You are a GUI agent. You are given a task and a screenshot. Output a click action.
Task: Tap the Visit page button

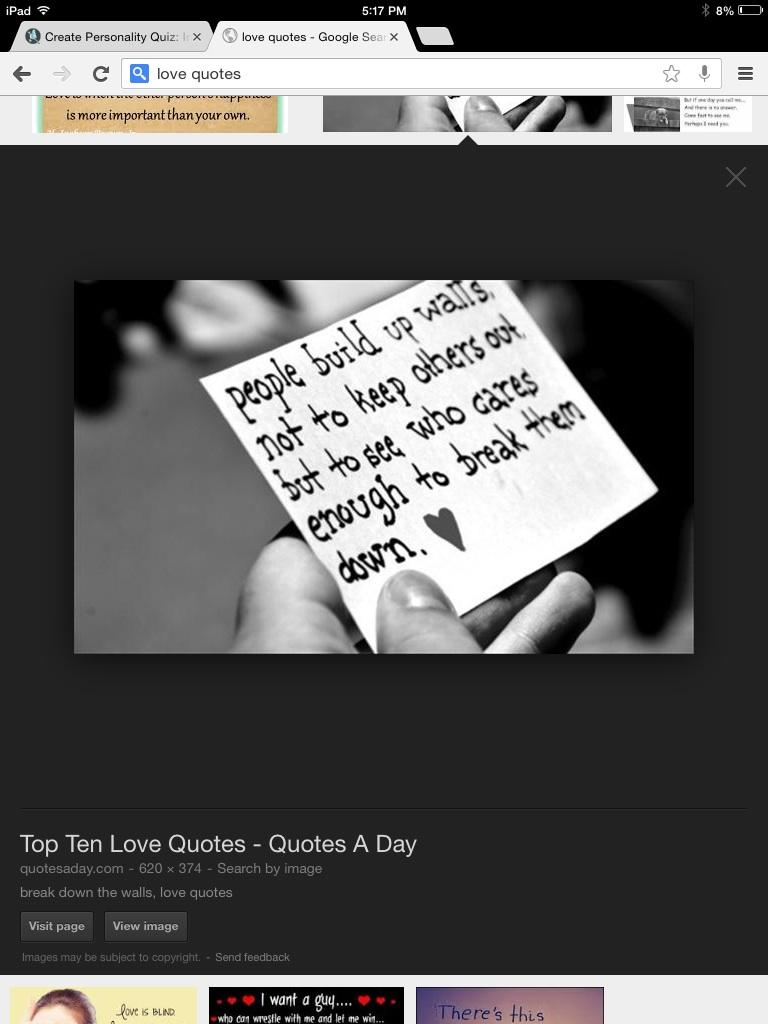tap(56, 926)
